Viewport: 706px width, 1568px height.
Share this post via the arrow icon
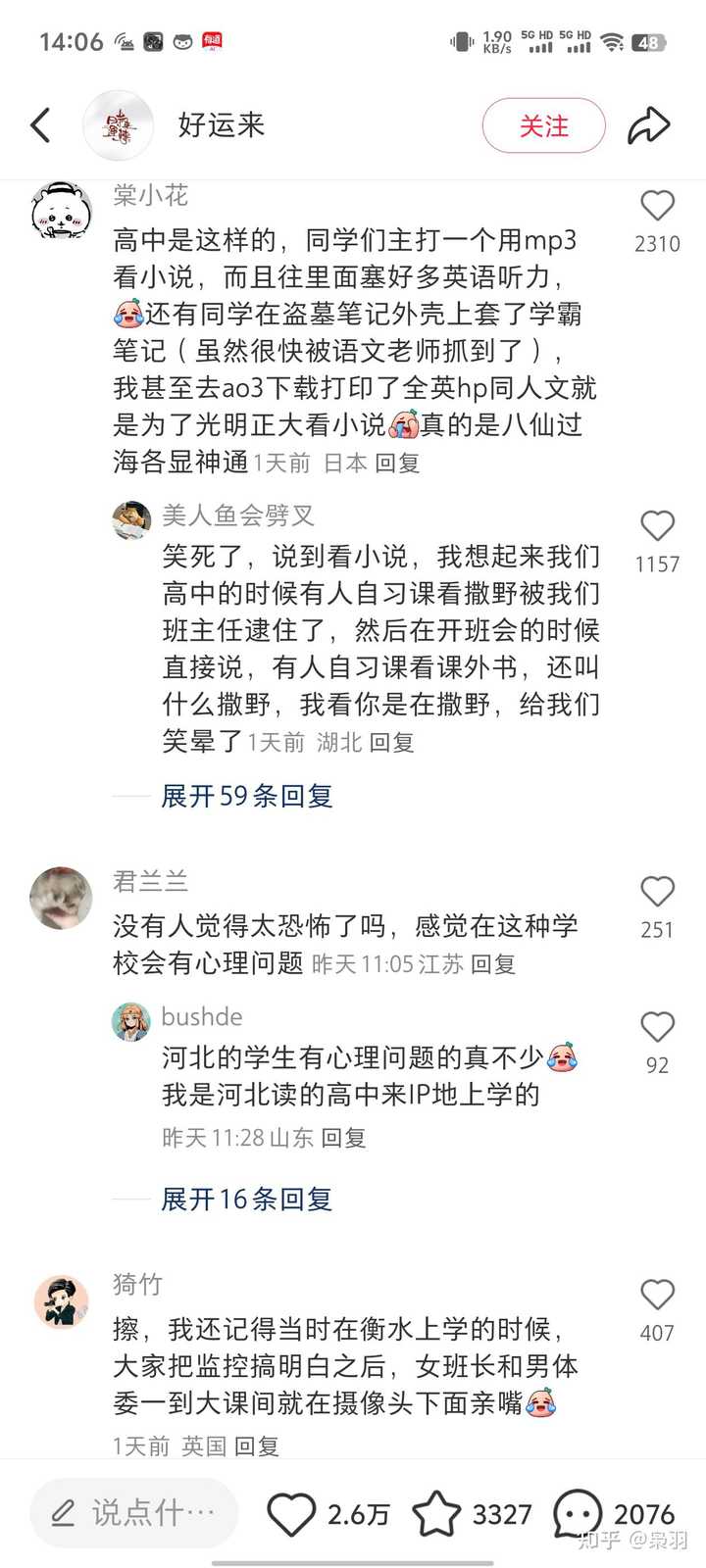(649, 125)
